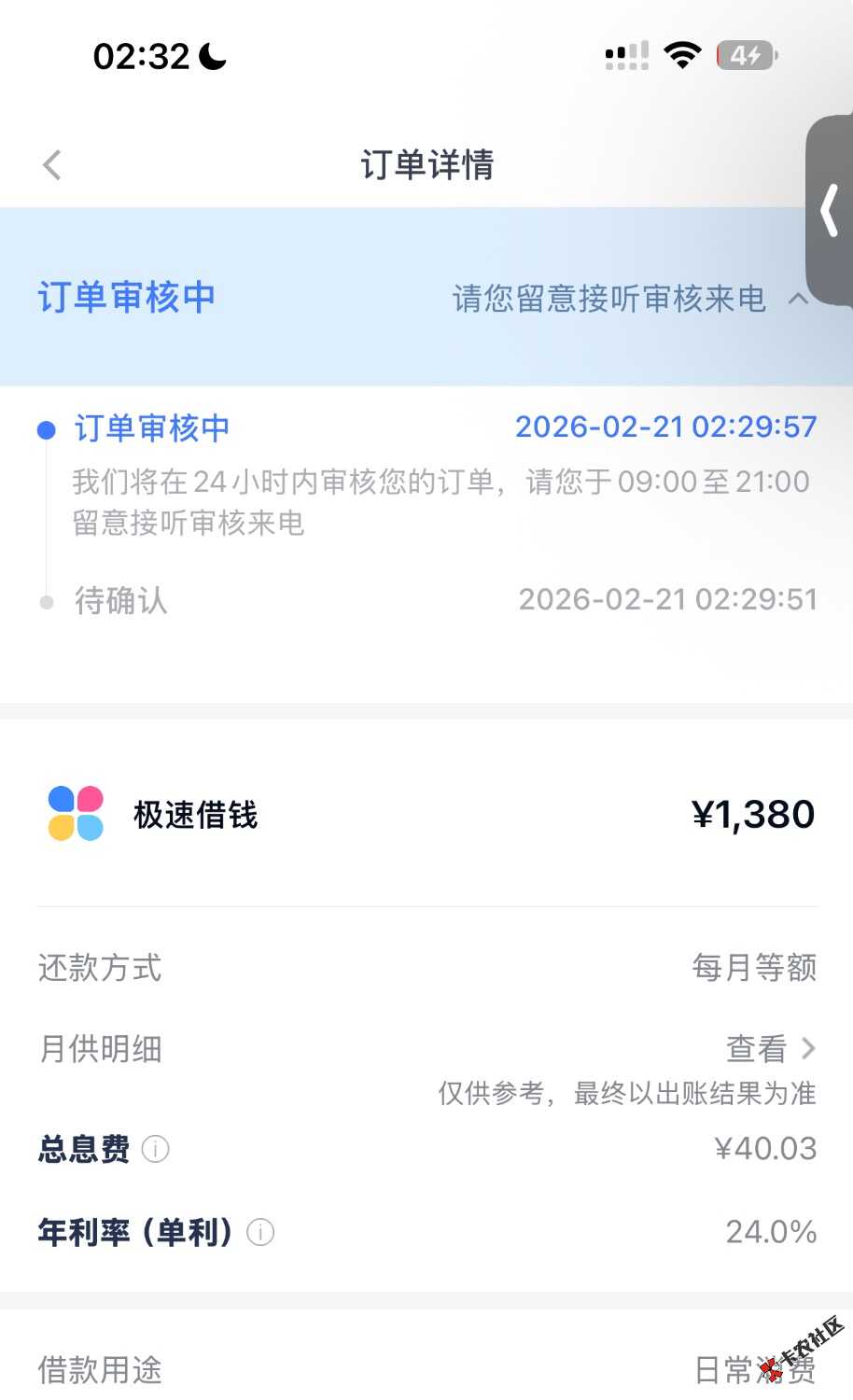Viewport: 853px width, 1400px height.
Task: Collapse the 订单审核中 status timeline
Action: [798, 299]
